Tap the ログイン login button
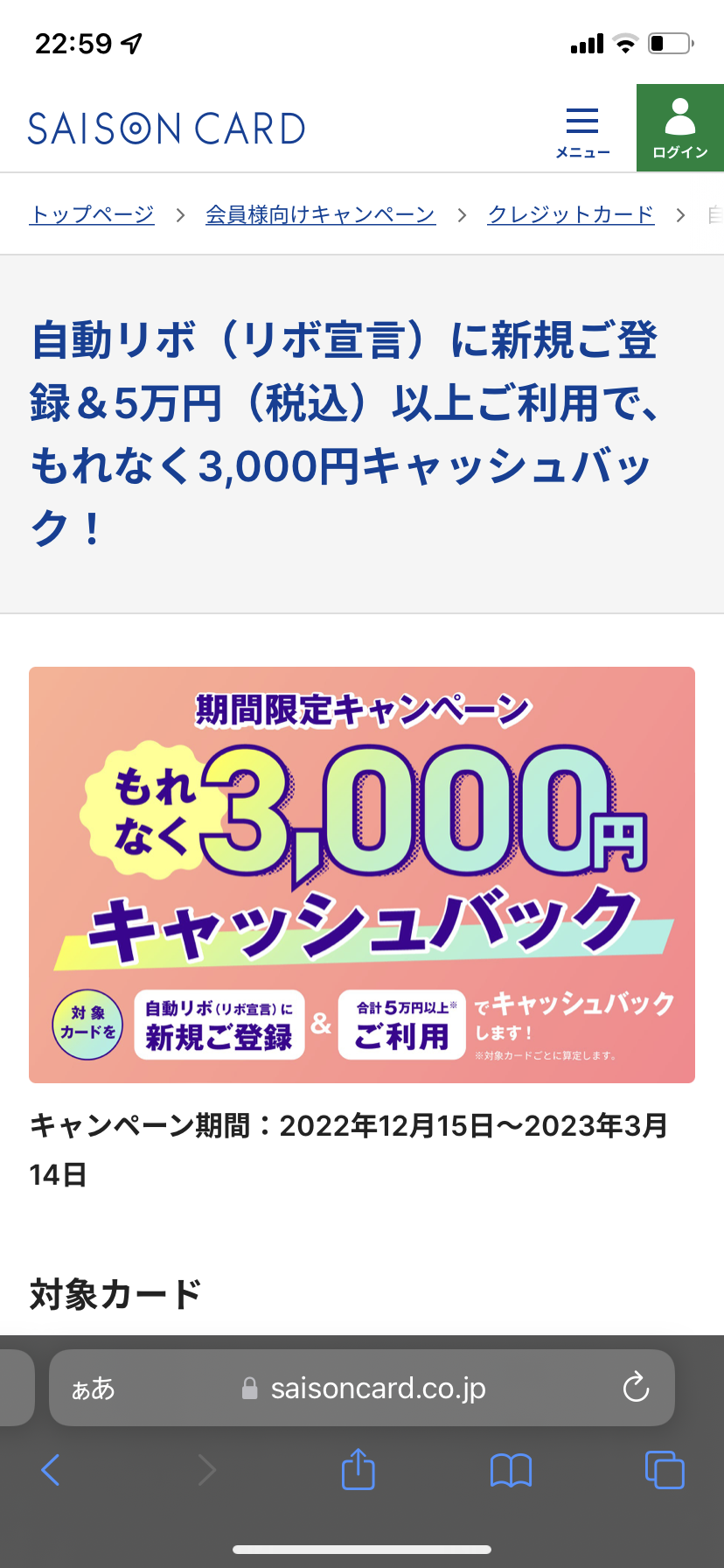The image size is (724, 1568). pyautogui.click(x=679, y=129)
